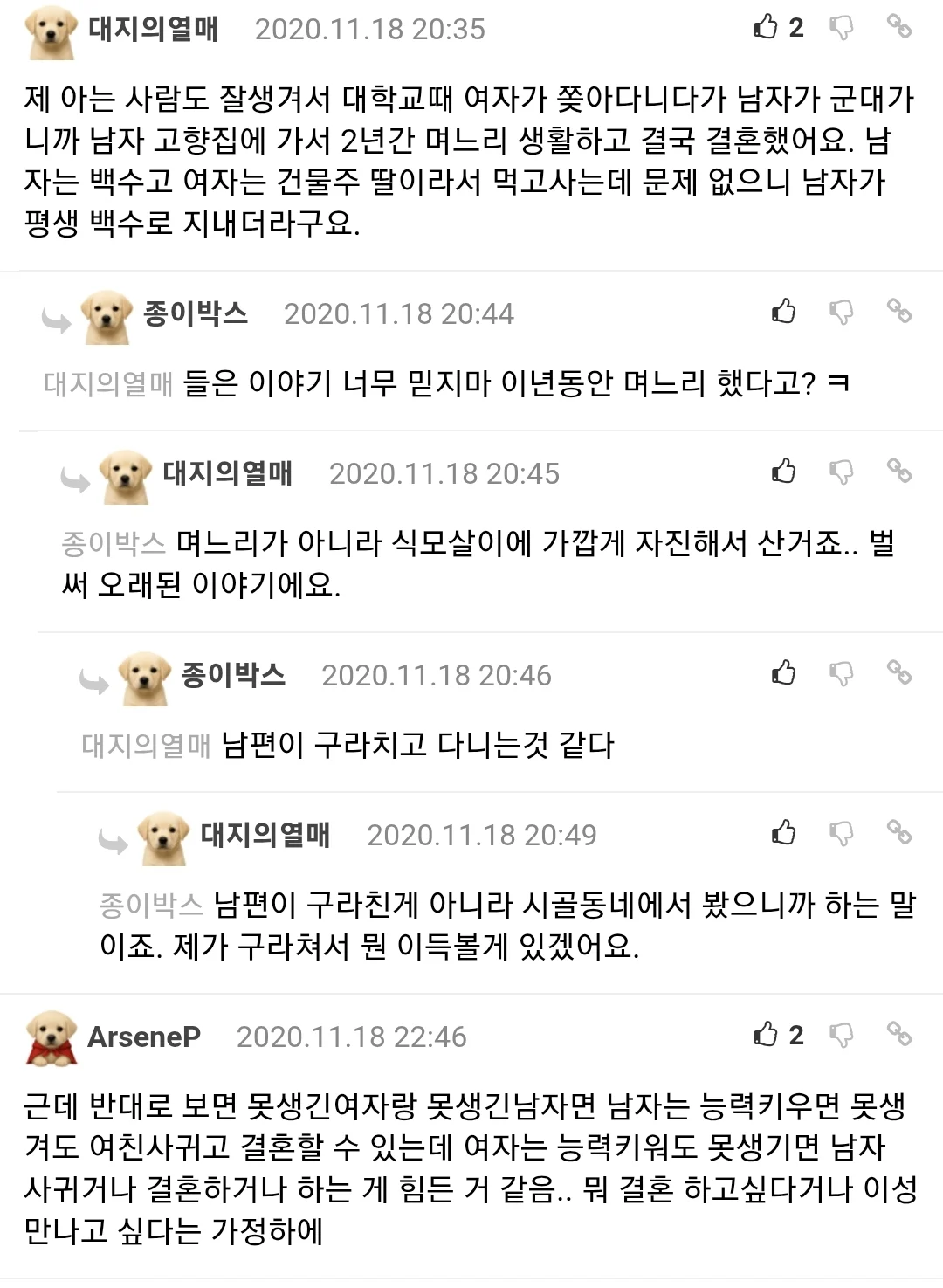Tap the 종이박스 mention in 20:49 reply
Image resolution: width=943 pixels, height=1288 pixels.
[151, 905]
